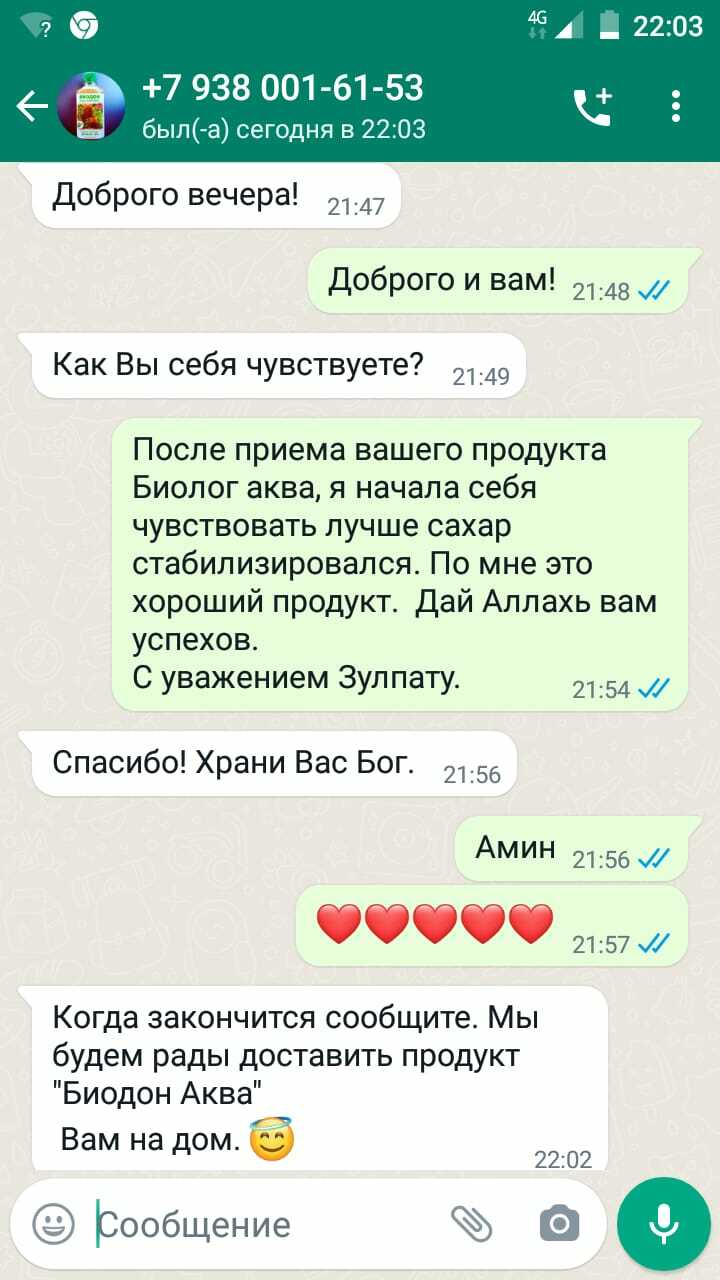Open the emoji picker
The height and width of the screenshot is (1280, 720).
tap(53, 1223)
